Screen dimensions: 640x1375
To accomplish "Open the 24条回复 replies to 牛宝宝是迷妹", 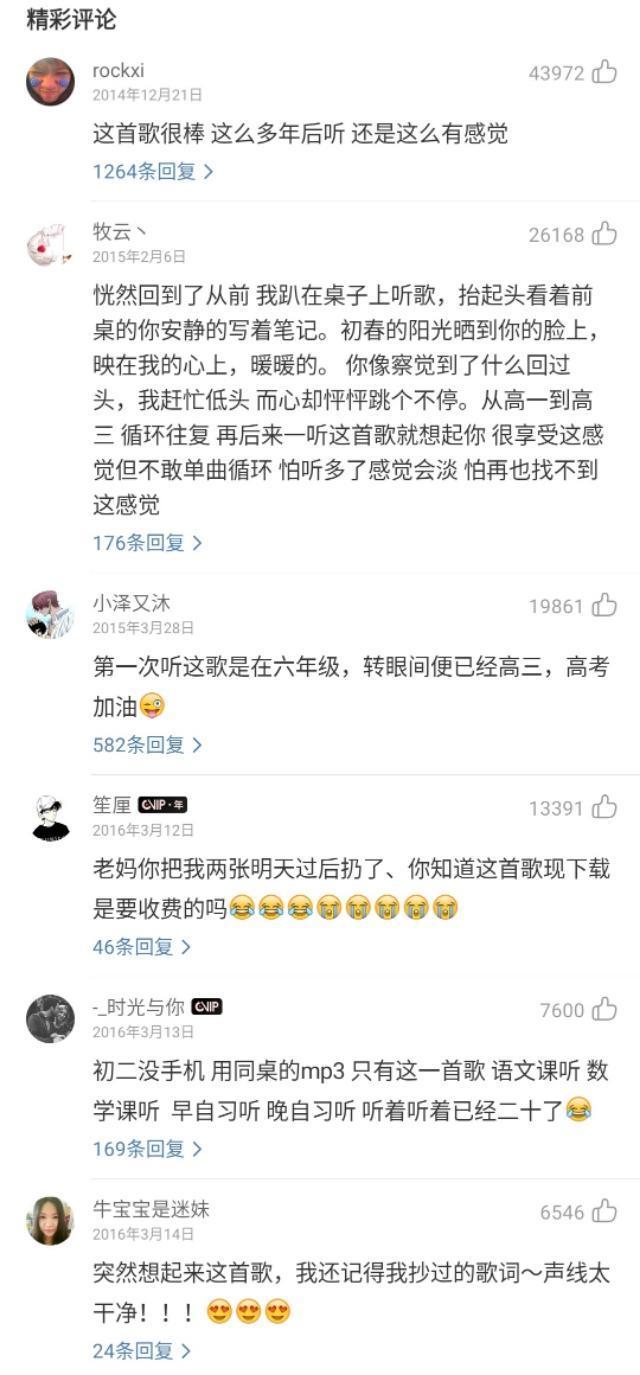I will click(141, 1351).
